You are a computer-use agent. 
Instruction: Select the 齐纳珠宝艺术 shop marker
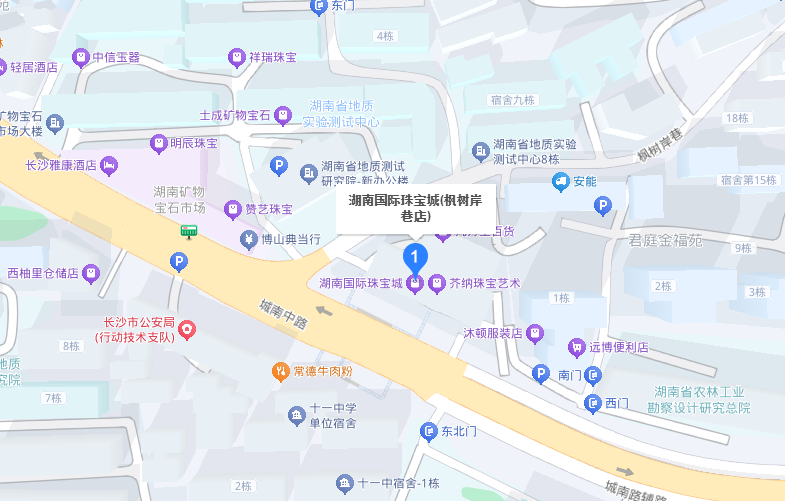(436, 284)
